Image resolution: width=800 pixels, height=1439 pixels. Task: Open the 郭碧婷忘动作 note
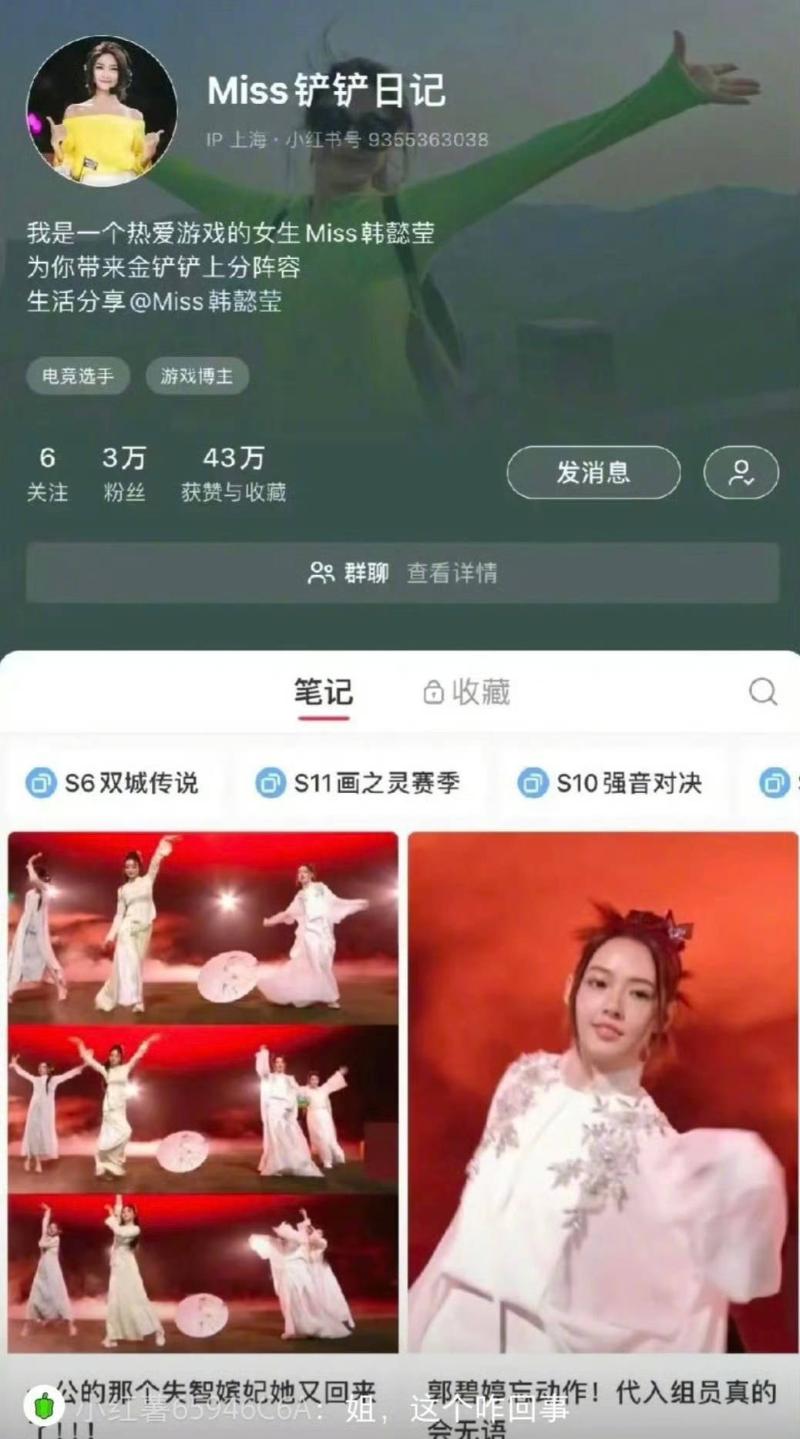[603, 1090]
